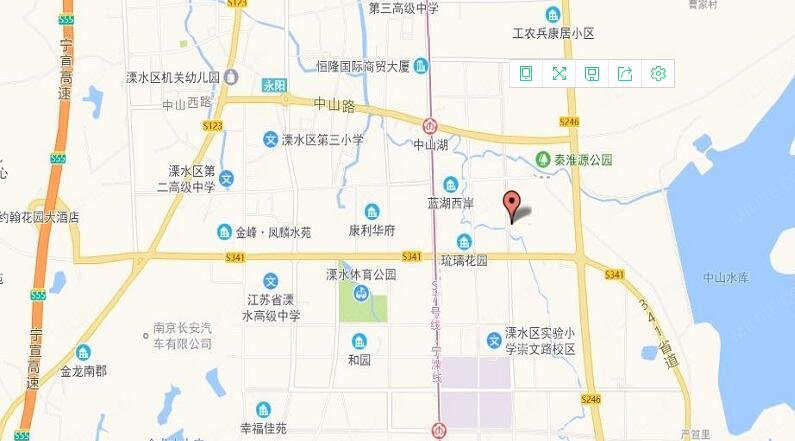Open the settings gear

pos(658,73)
